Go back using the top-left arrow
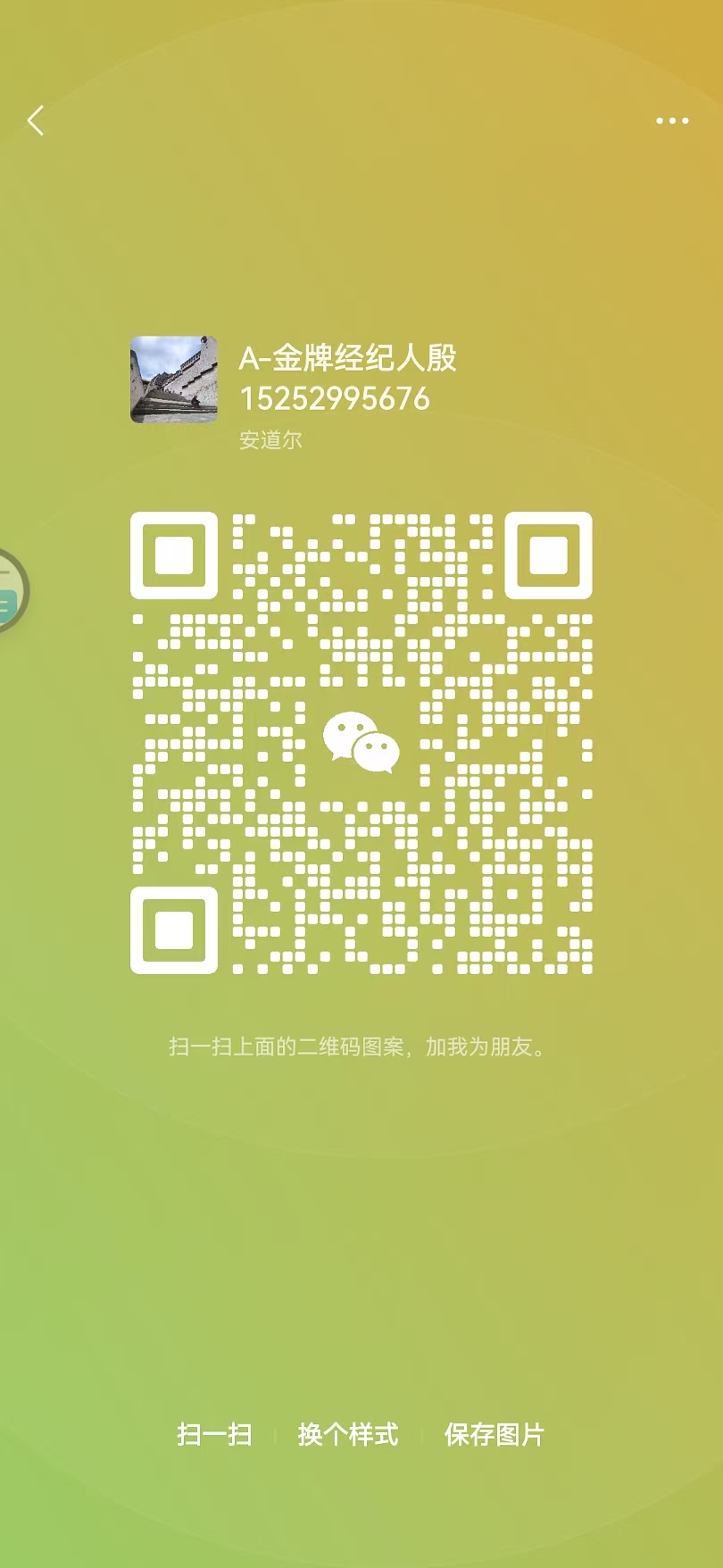This screenshot has width=723, height=1568. click(36, 121)
